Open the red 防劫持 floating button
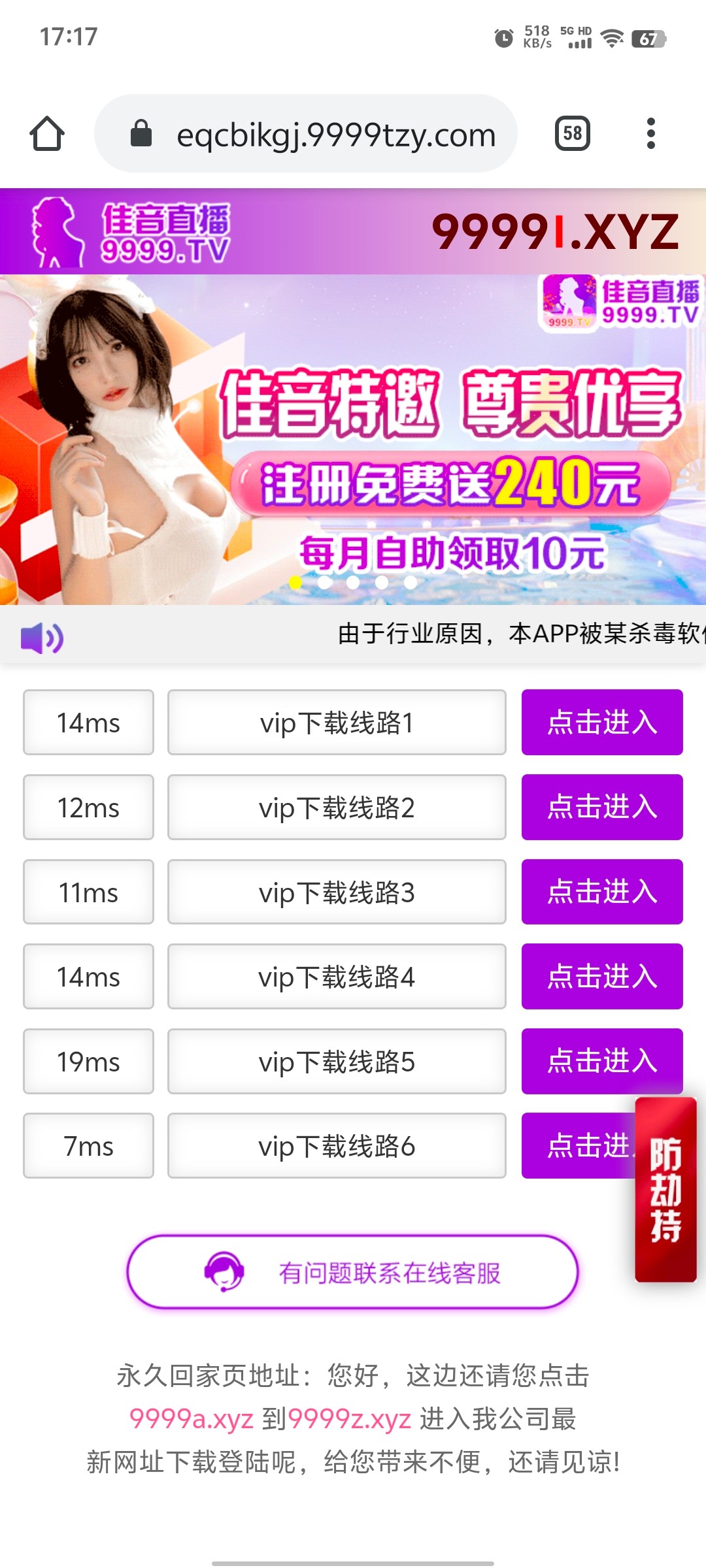Screen dimensions: 706x1568 [x=665, y=1190]
